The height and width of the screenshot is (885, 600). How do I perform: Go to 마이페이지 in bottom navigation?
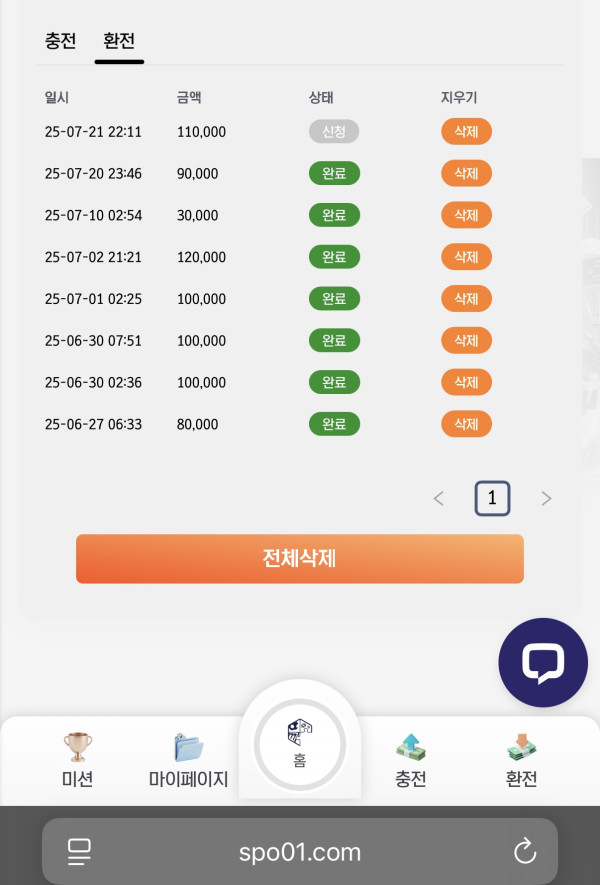click(x=188, y=760)
